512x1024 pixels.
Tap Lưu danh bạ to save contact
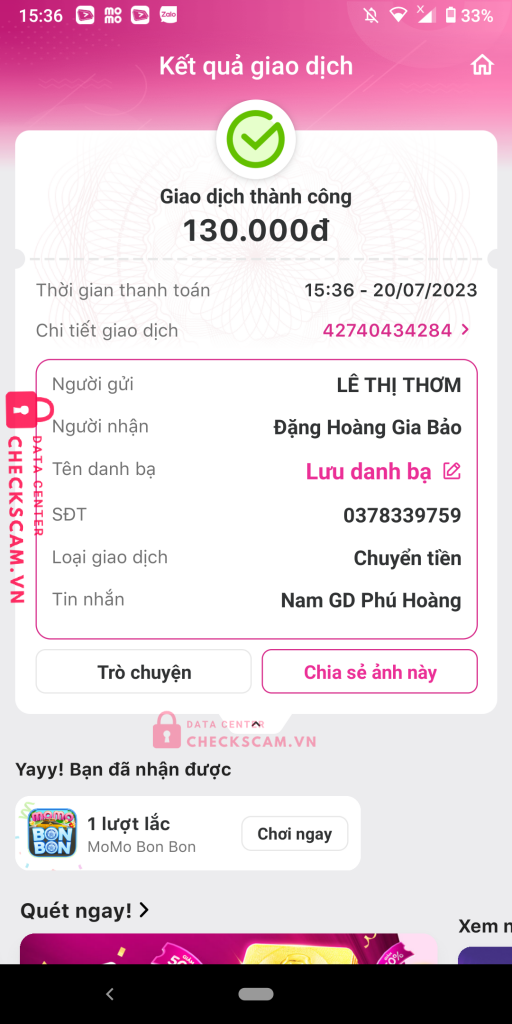pyautogui.click(x=383, y=472)
